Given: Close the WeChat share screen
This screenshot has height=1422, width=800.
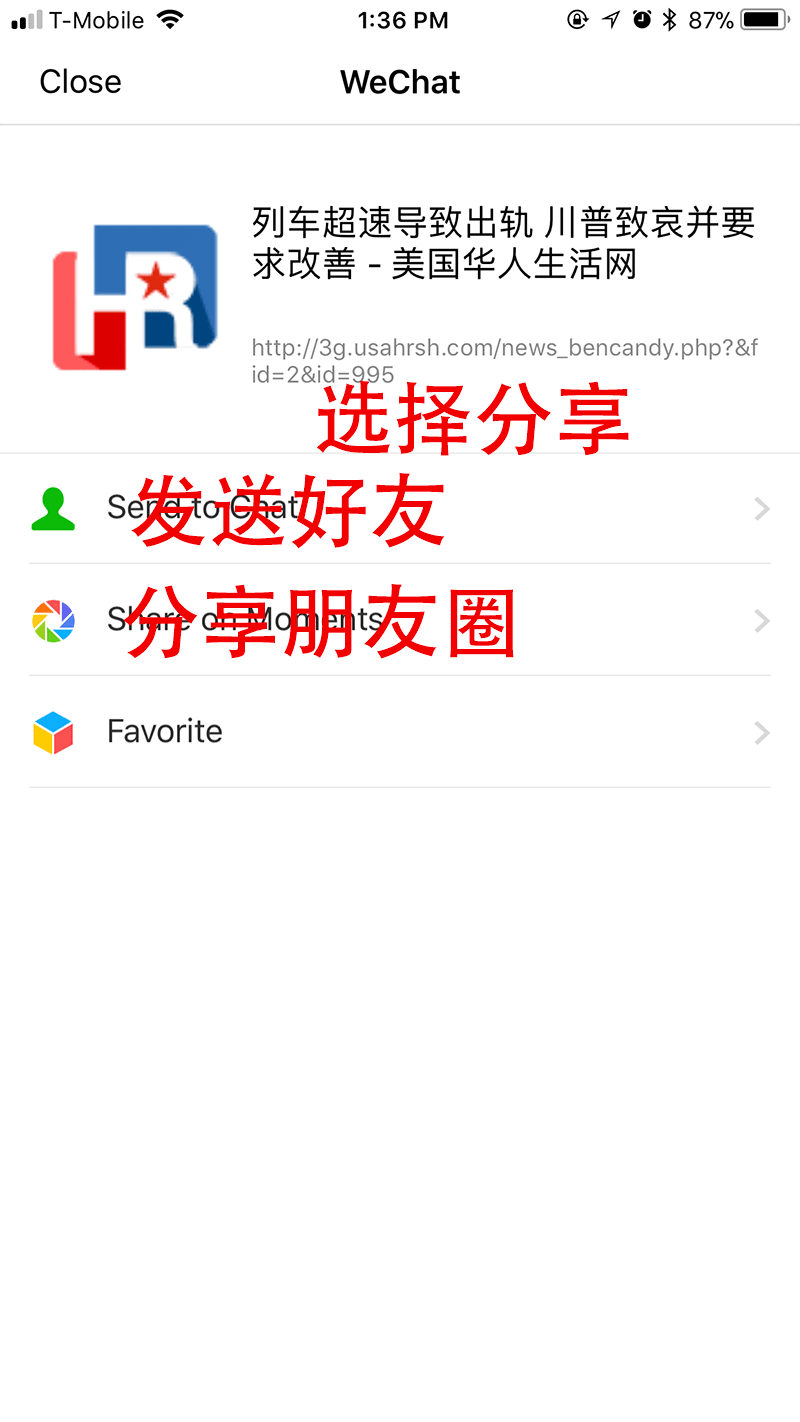Looking at the screenshot, I should coord(80,82).
